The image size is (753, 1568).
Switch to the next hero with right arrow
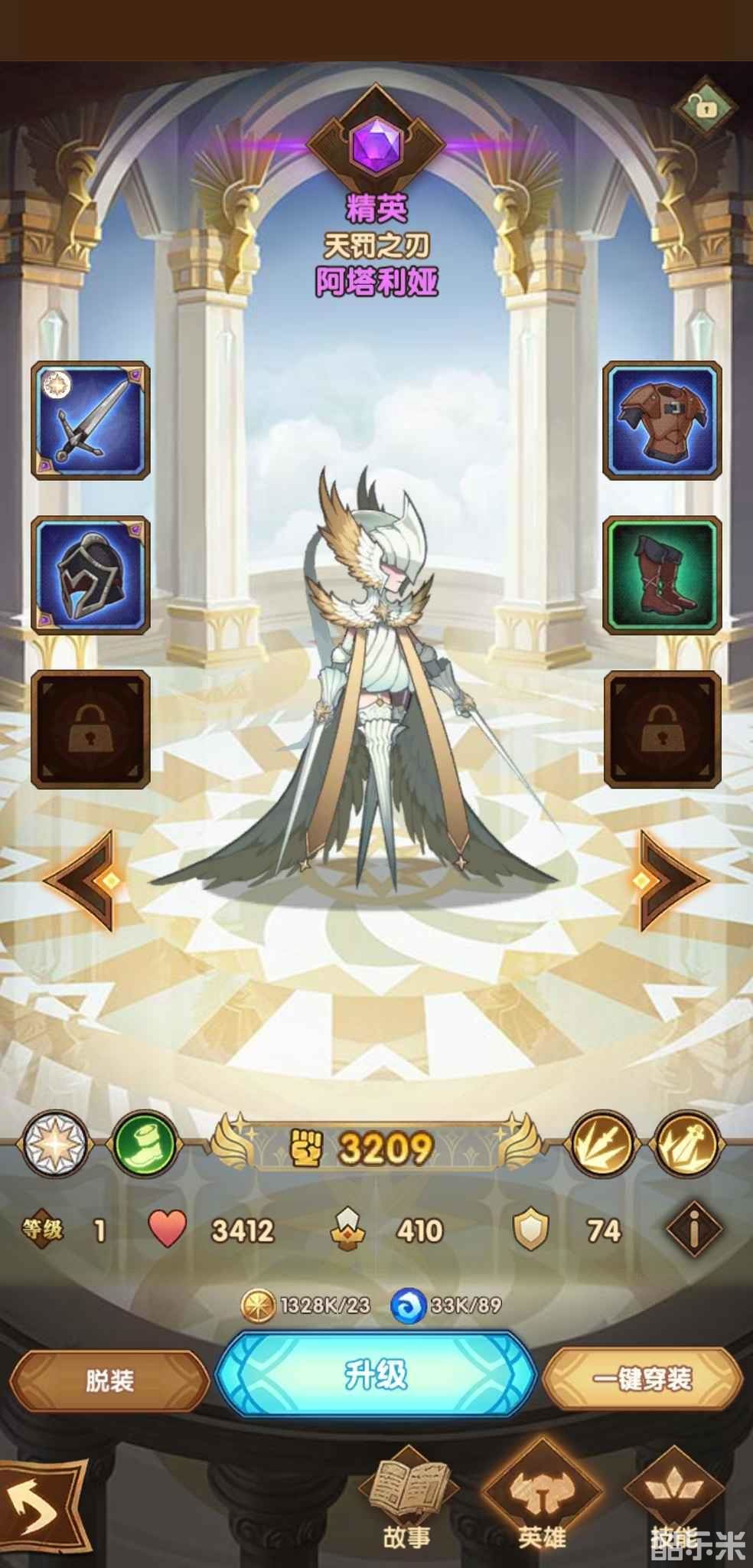point(670,880)
